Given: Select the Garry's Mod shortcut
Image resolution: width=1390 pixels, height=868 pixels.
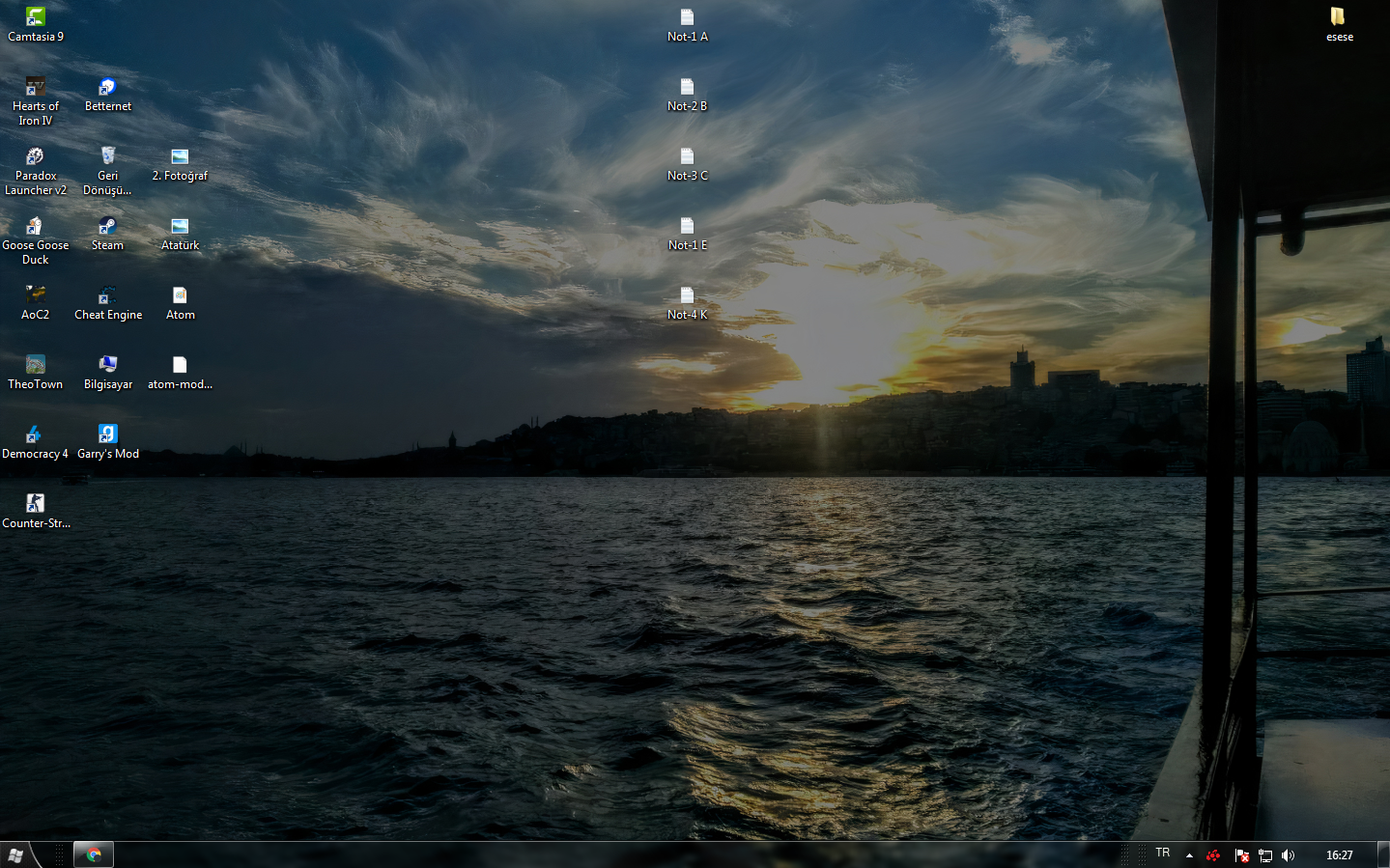Looking at the screenshot, I should pyautogui.click(x=107, y=435).
